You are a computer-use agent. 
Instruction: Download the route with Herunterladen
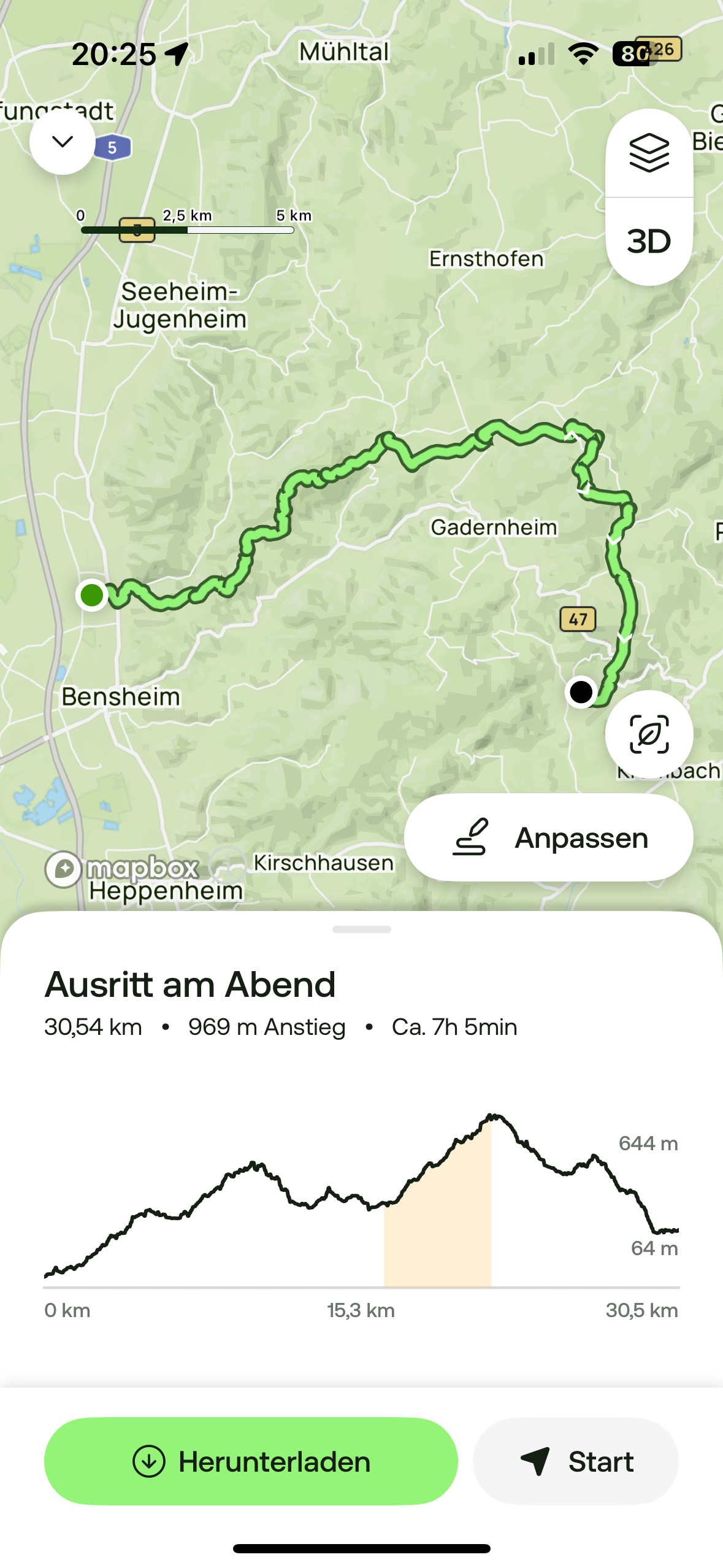click(251, 1461)
